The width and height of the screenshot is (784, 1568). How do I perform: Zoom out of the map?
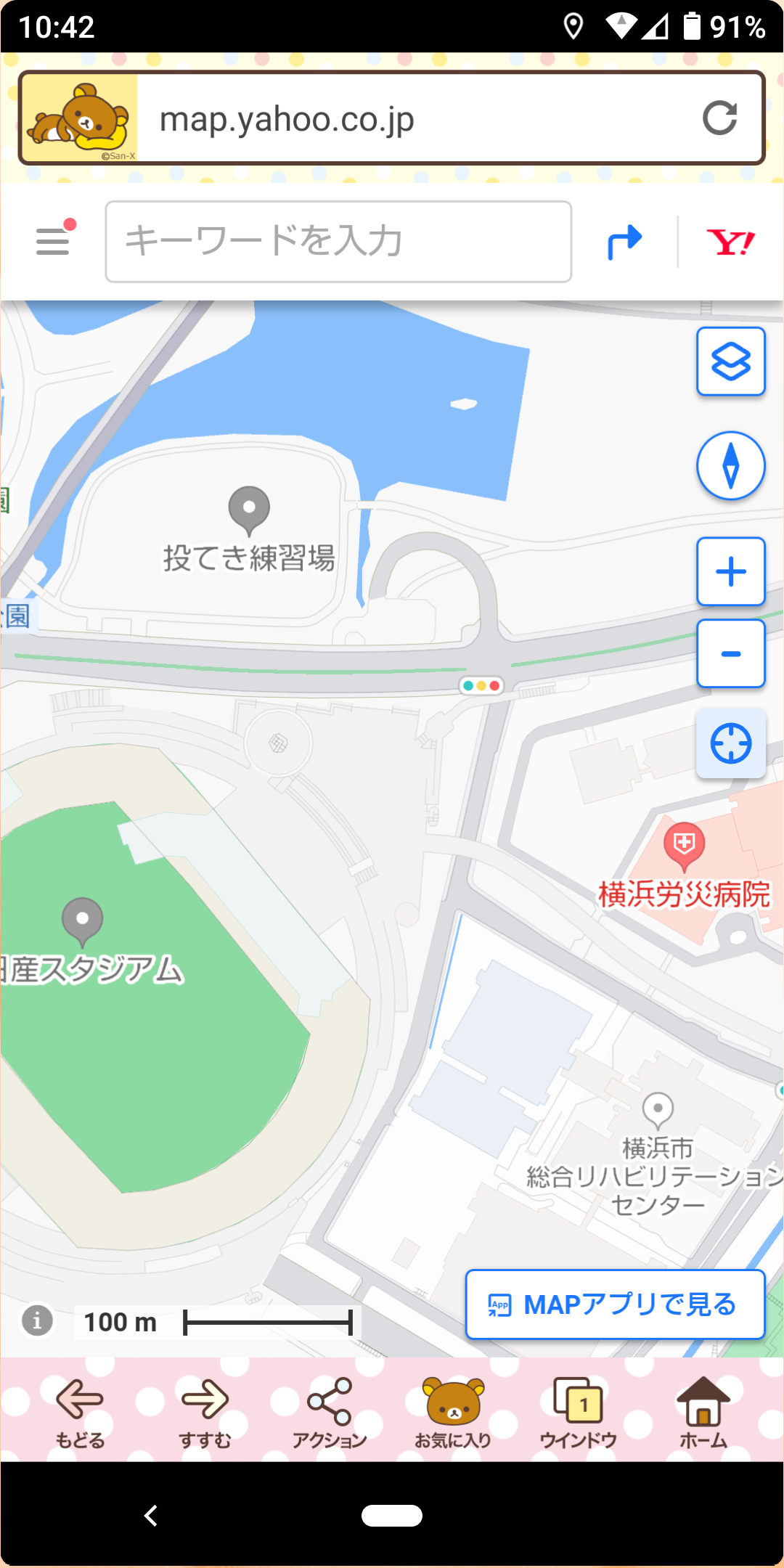(730, 653)
